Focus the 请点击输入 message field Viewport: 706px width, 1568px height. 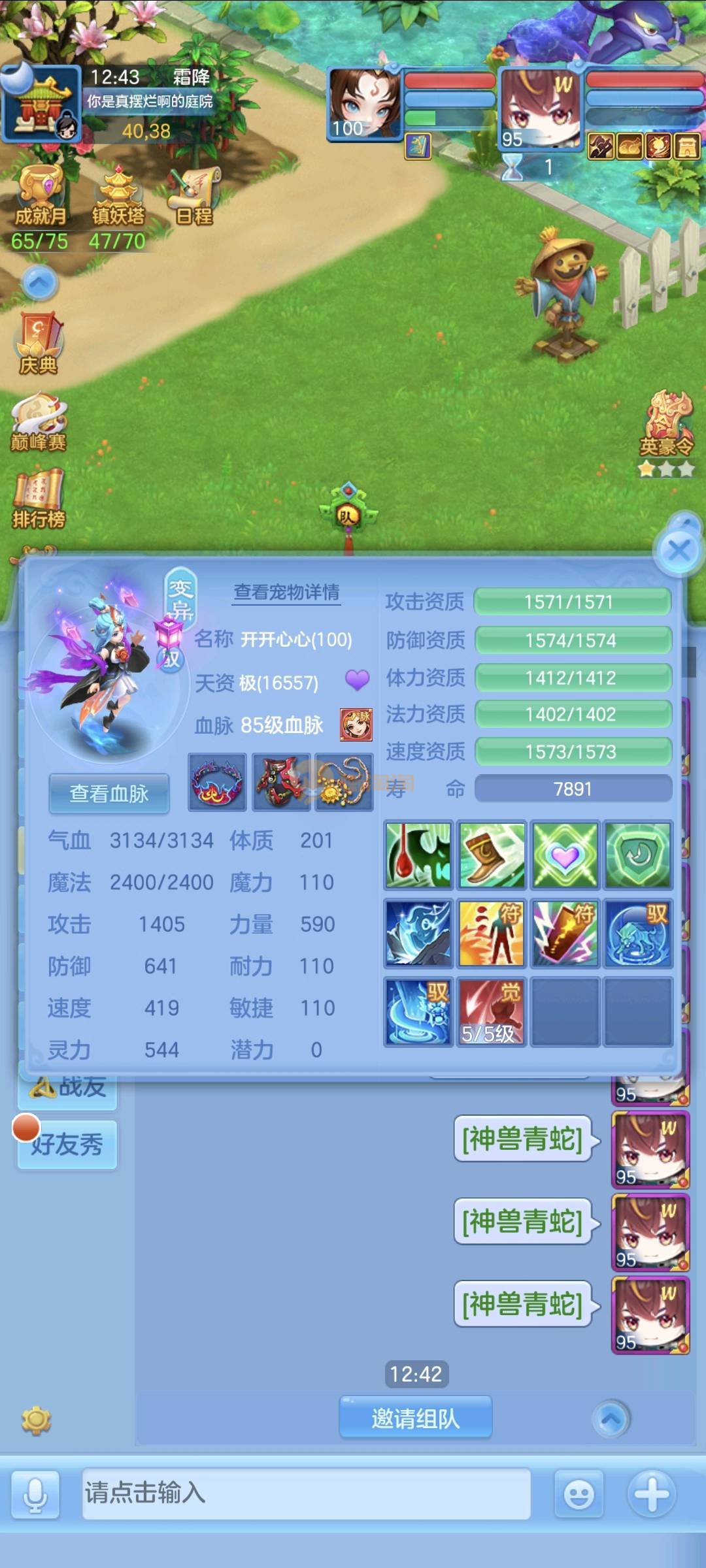click(306, 1494)
